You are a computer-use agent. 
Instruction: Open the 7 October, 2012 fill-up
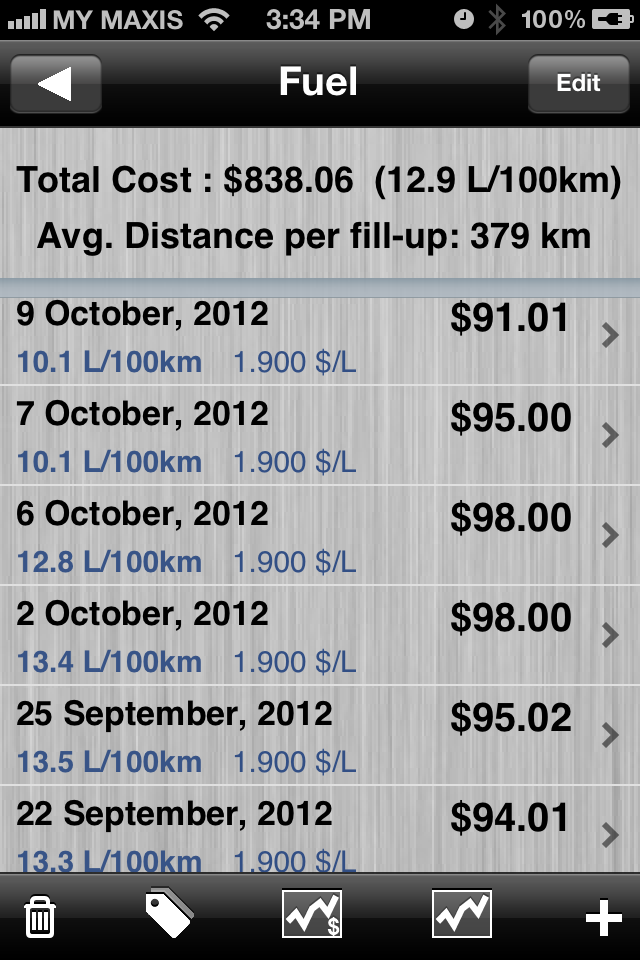(x=320, y=437)
